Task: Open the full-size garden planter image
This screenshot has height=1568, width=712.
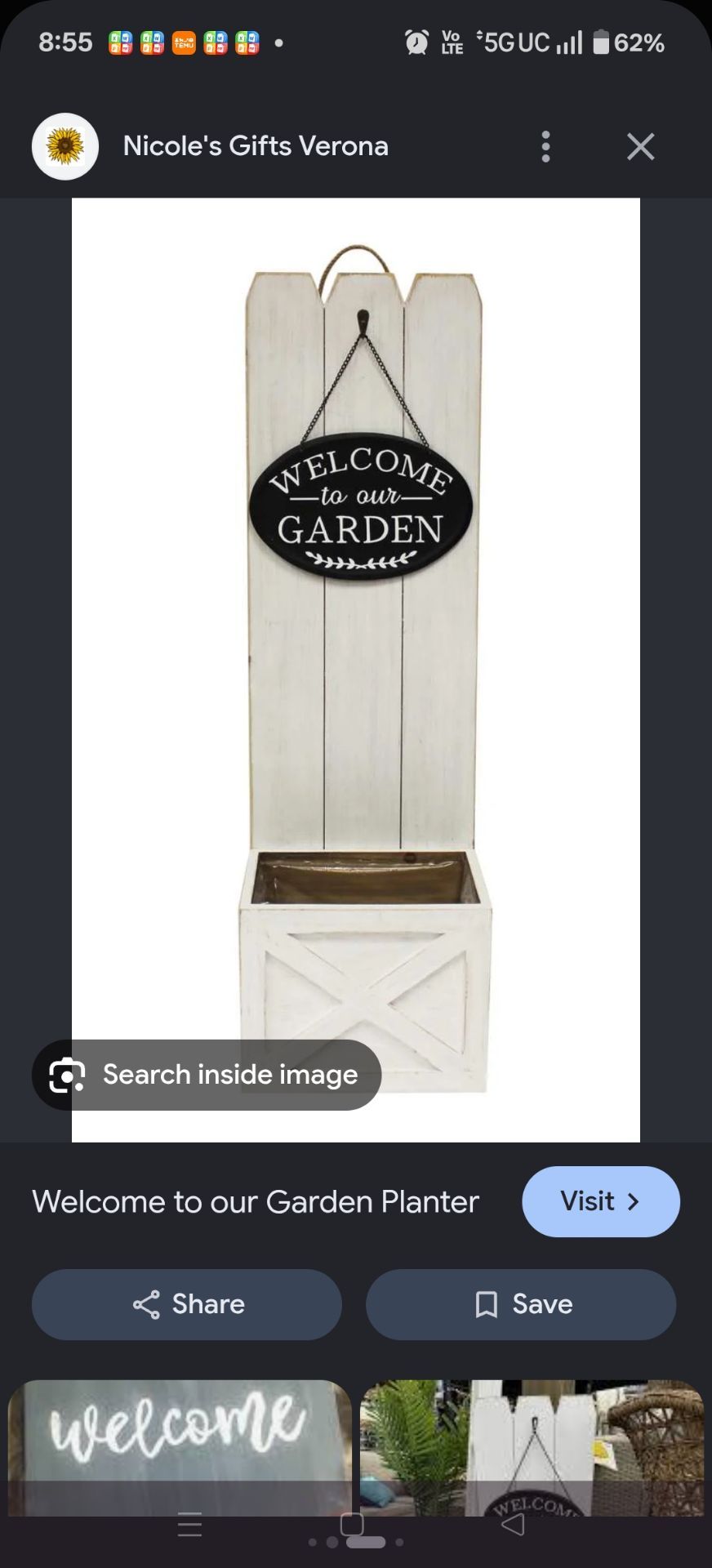Action: tap(356, 670)
